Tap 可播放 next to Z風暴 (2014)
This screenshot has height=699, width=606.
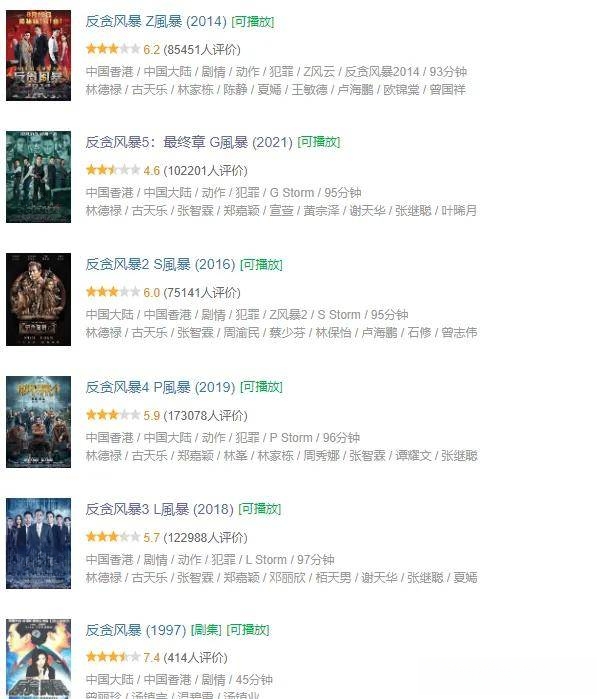(x=252, y=21)
